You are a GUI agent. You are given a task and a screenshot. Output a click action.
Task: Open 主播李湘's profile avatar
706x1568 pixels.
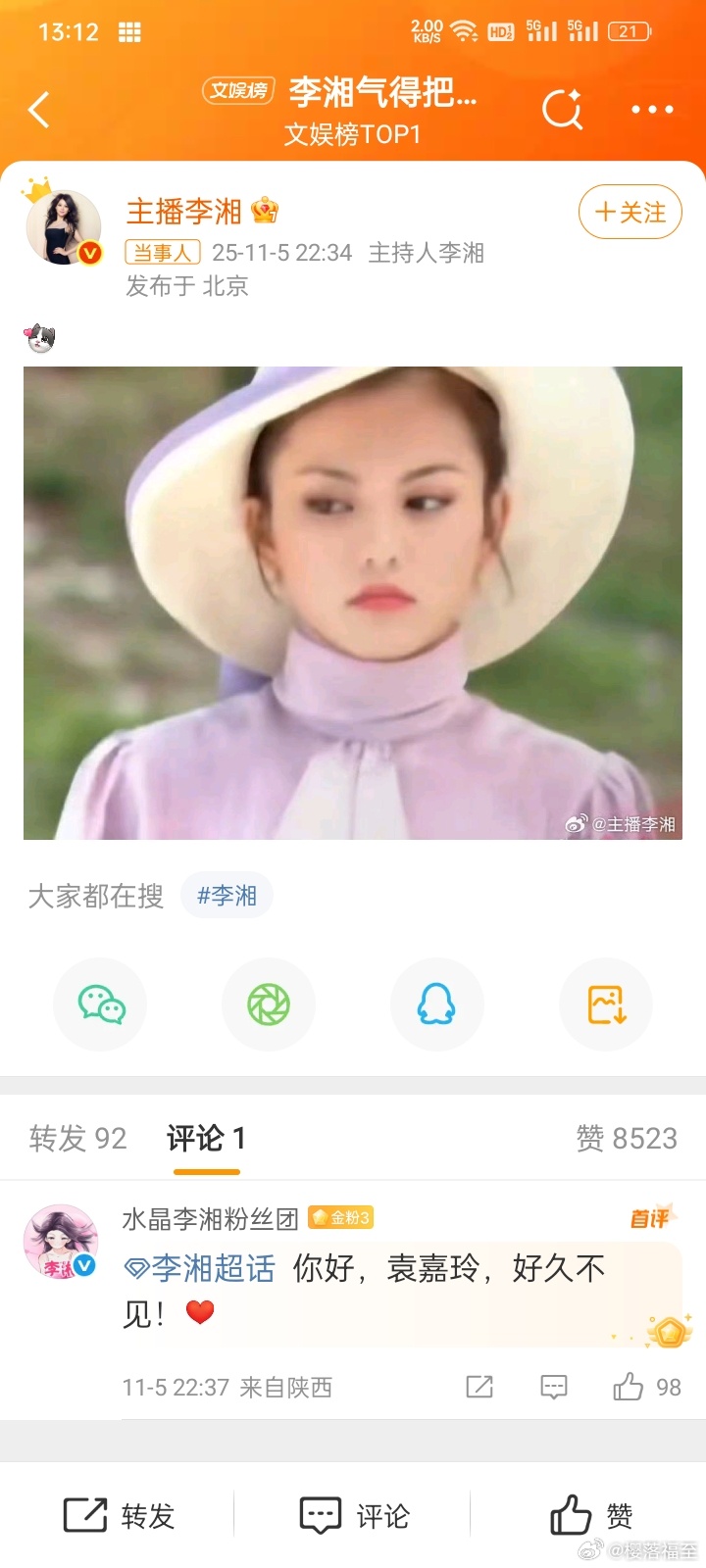click(x=63, y=228)
